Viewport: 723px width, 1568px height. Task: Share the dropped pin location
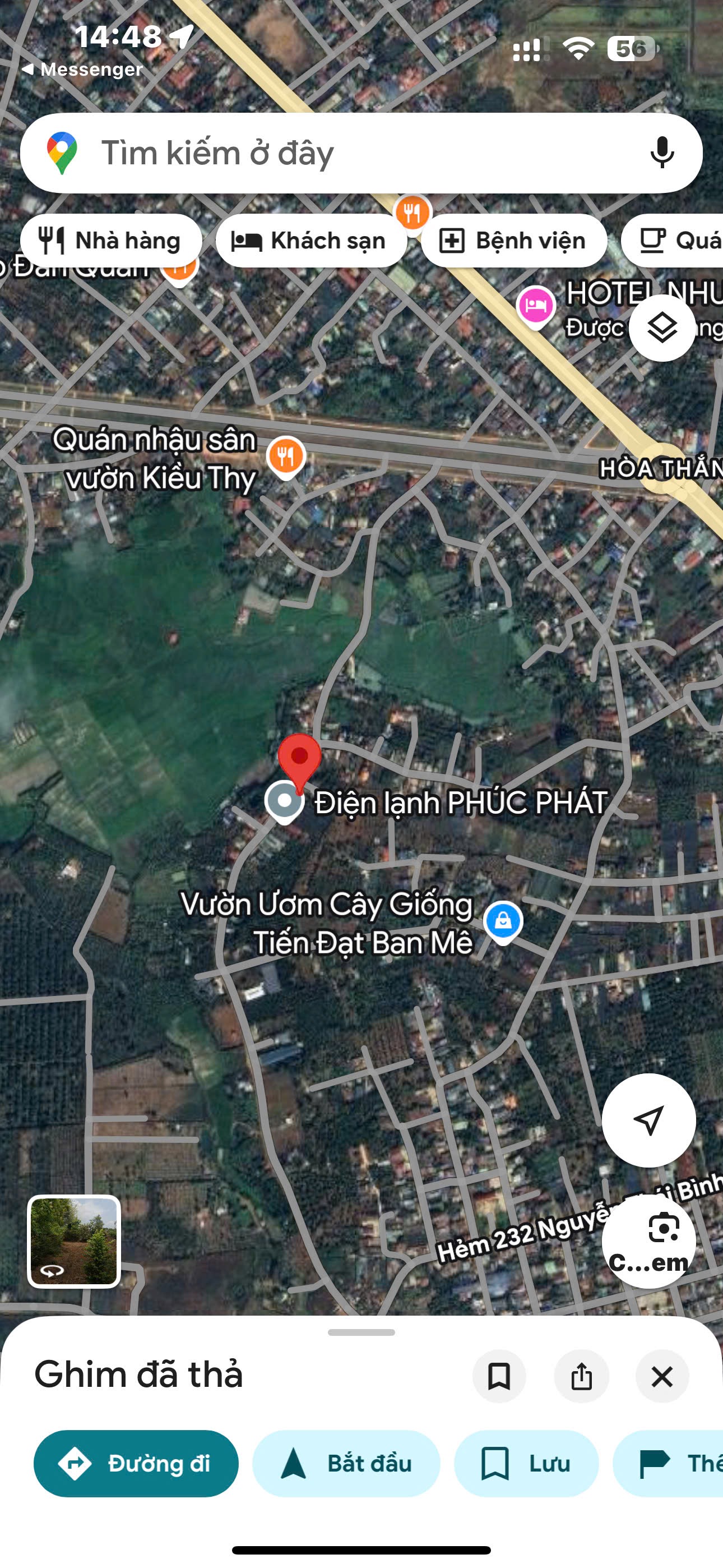[x=581, y=1377]
